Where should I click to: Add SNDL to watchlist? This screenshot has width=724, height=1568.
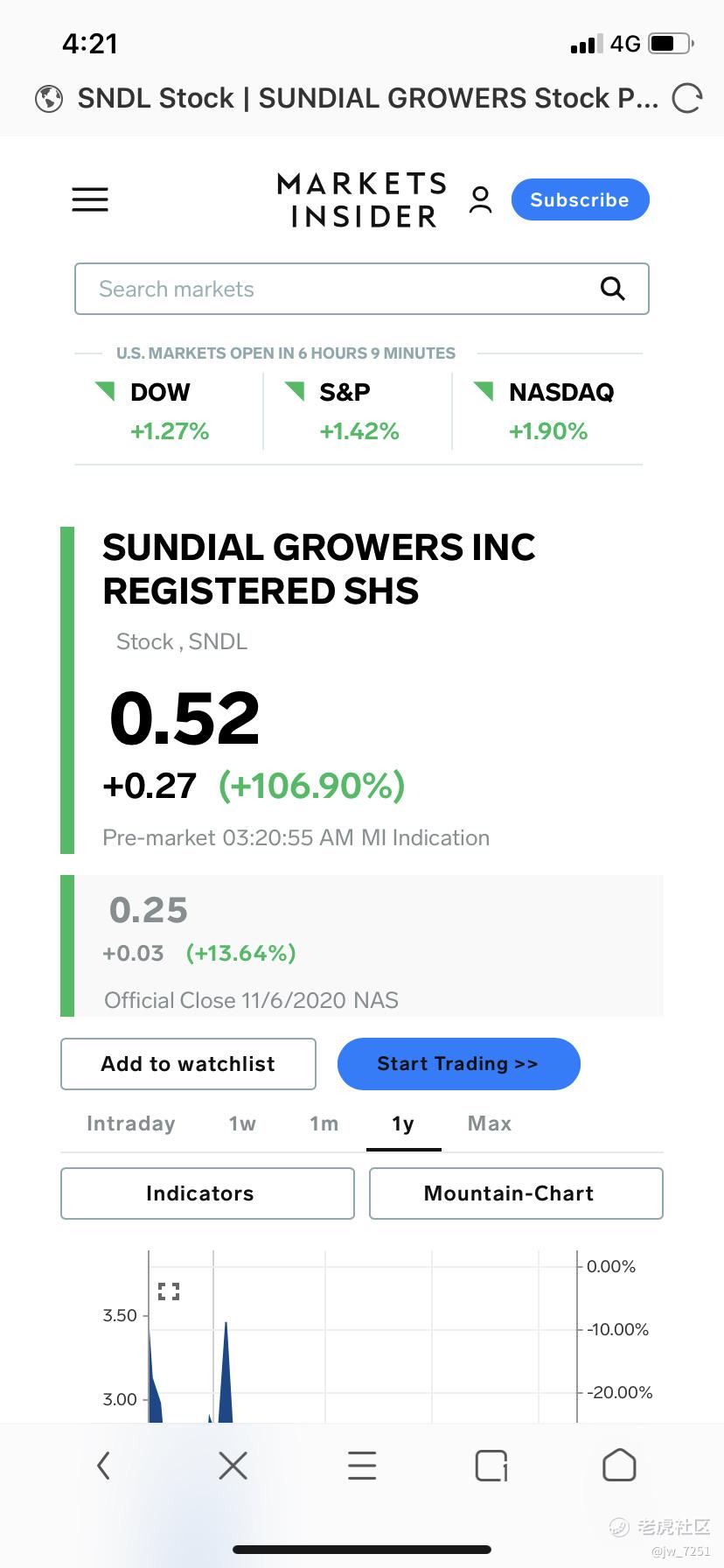point(188,1064)
